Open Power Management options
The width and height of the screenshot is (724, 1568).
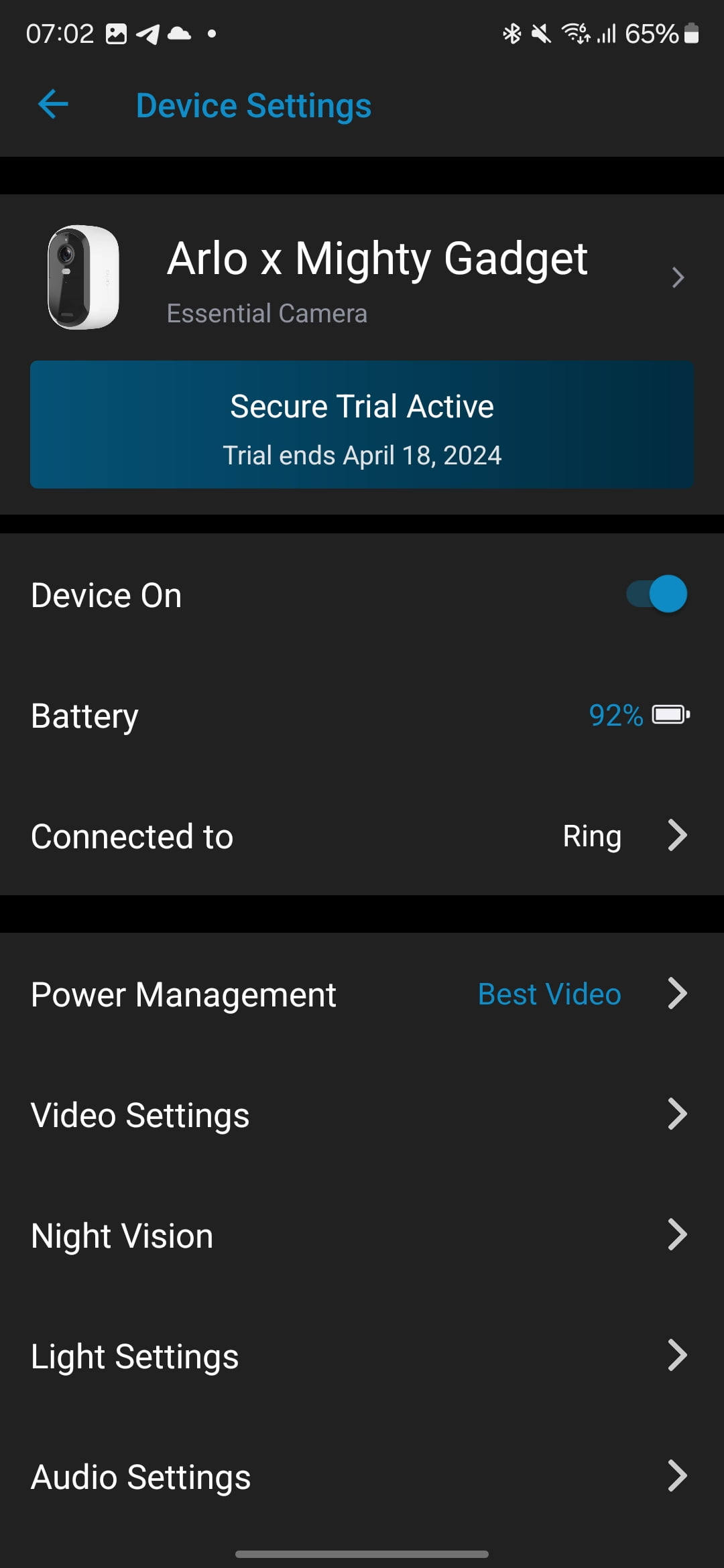click(x=362, y=994)
